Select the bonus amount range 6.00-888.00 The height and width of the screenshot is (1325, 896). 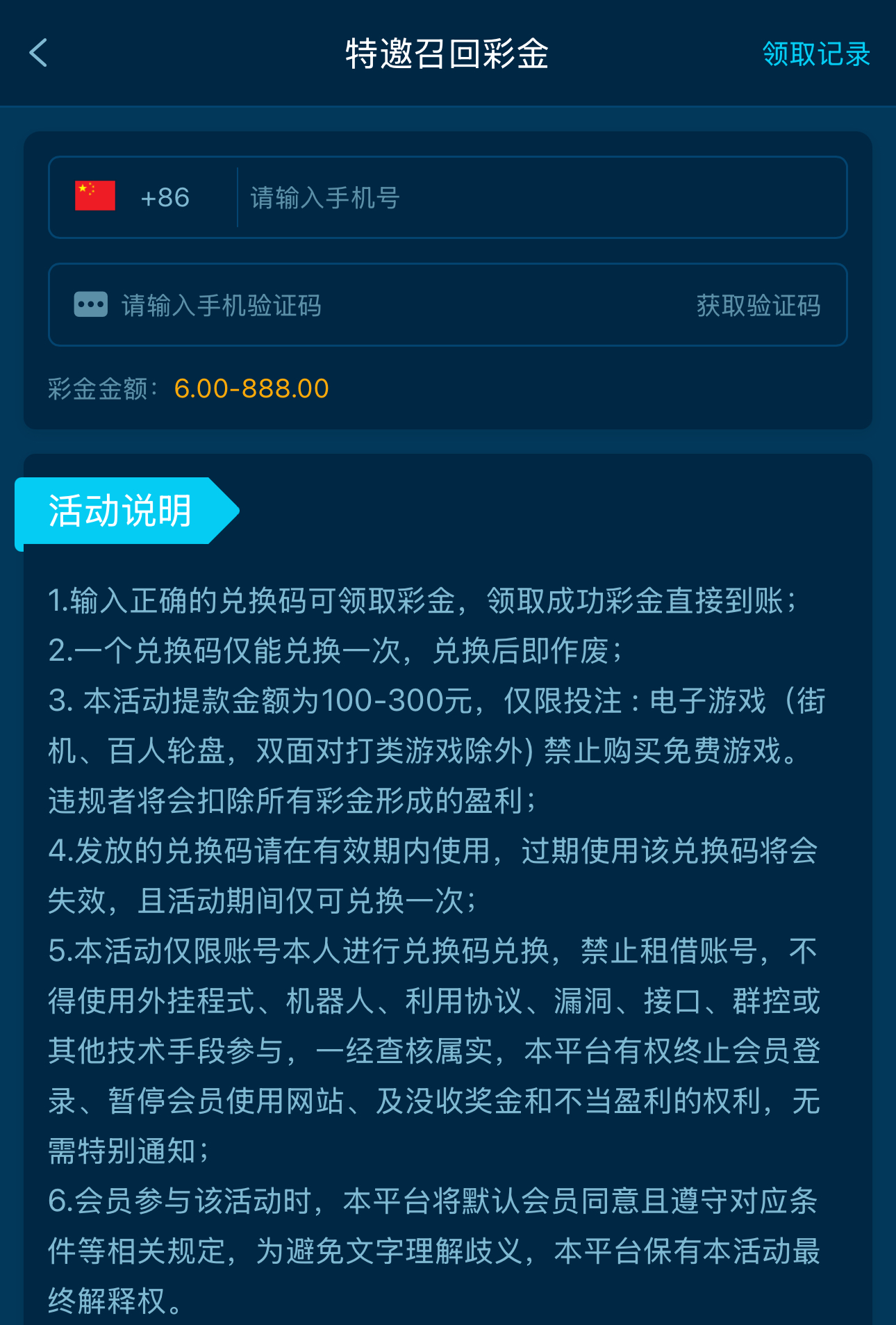pos(251,388)
